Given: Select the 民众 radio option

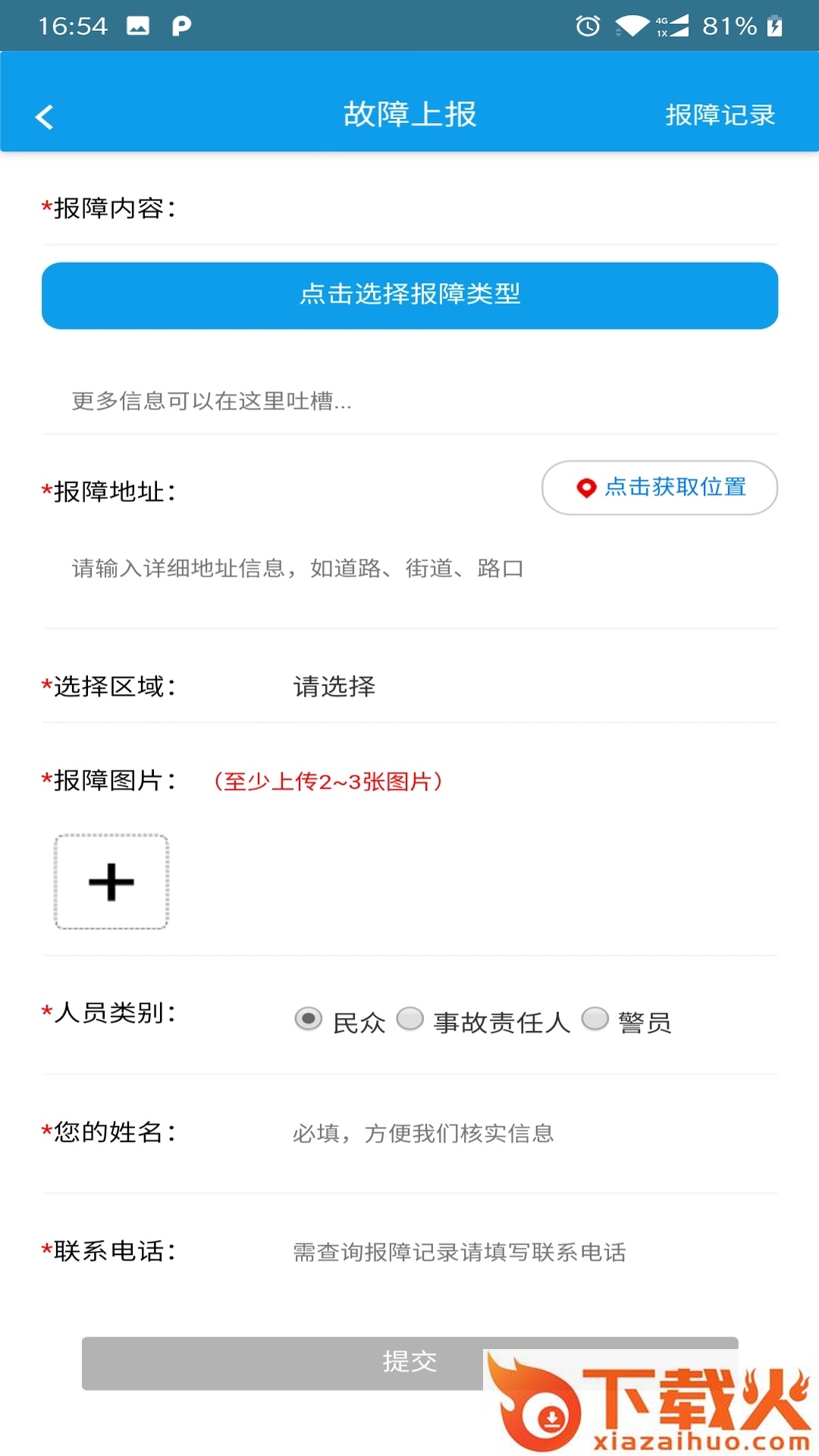Looking at the screenshot, I should 309,1018.
